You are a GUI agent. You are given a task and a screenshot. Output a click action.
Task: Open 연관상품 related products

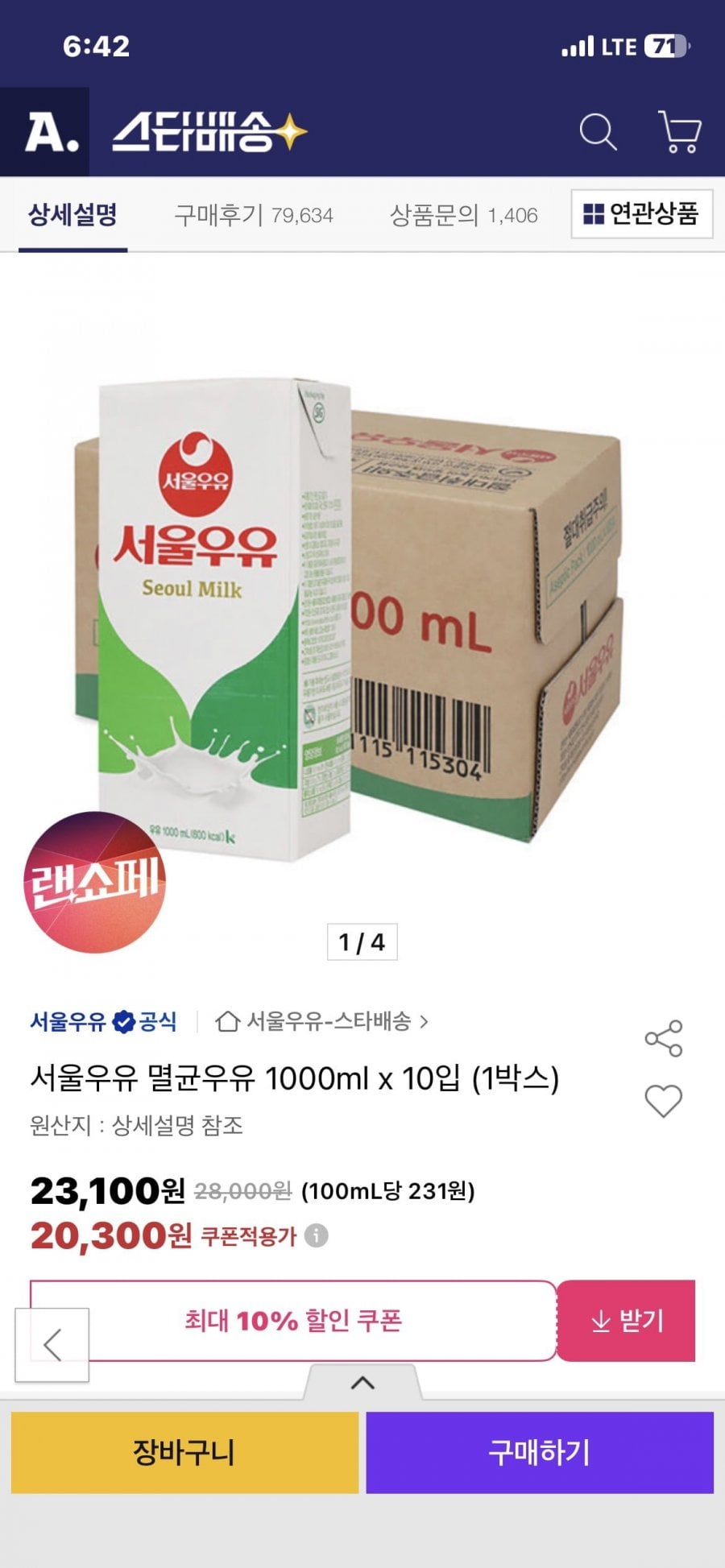coord(641,214)
